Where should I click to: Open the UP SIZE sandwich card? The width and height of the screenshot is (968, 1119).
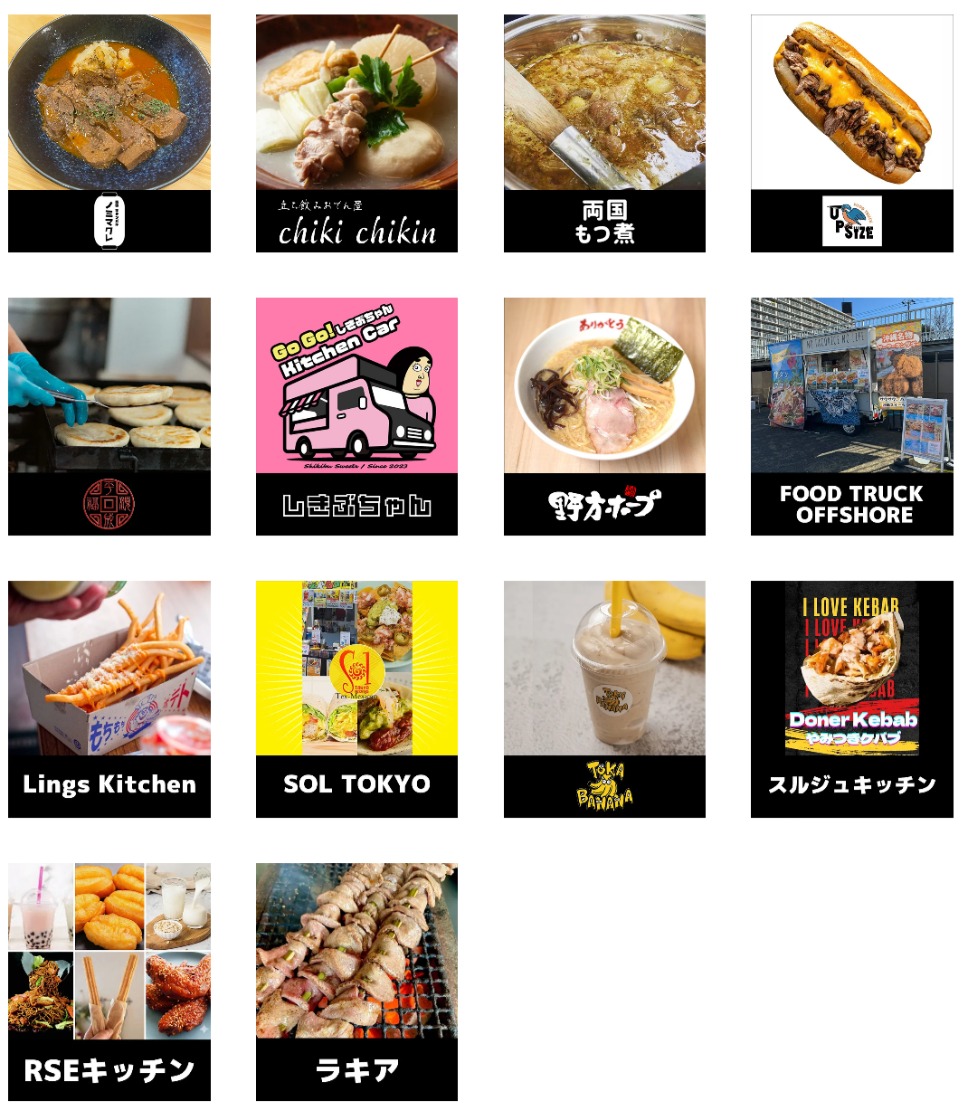pyautogui.click(x=852, y=133)
